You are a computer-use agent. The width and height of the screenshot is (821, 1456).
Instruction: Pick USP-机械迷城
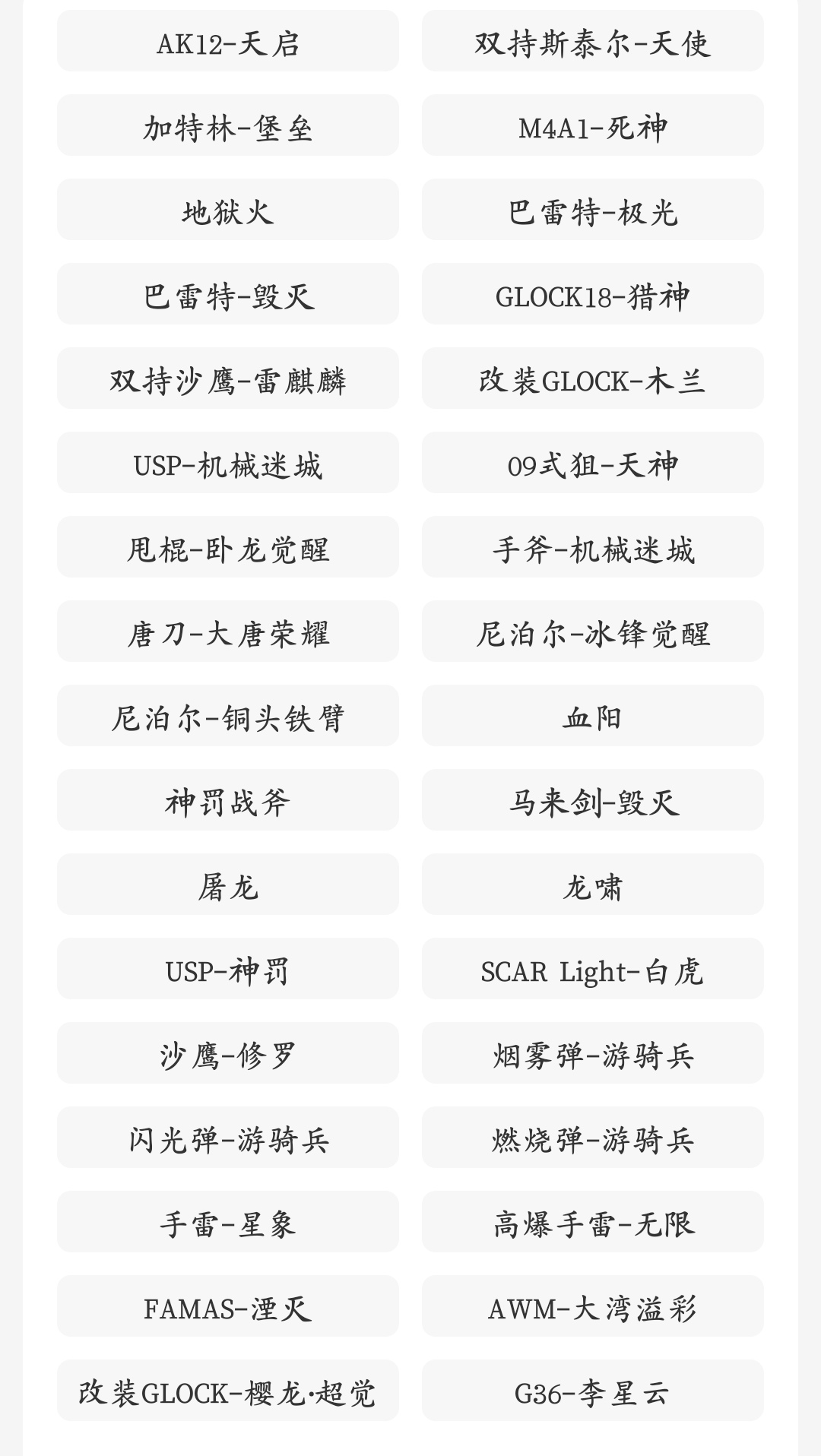click(228, 464)
